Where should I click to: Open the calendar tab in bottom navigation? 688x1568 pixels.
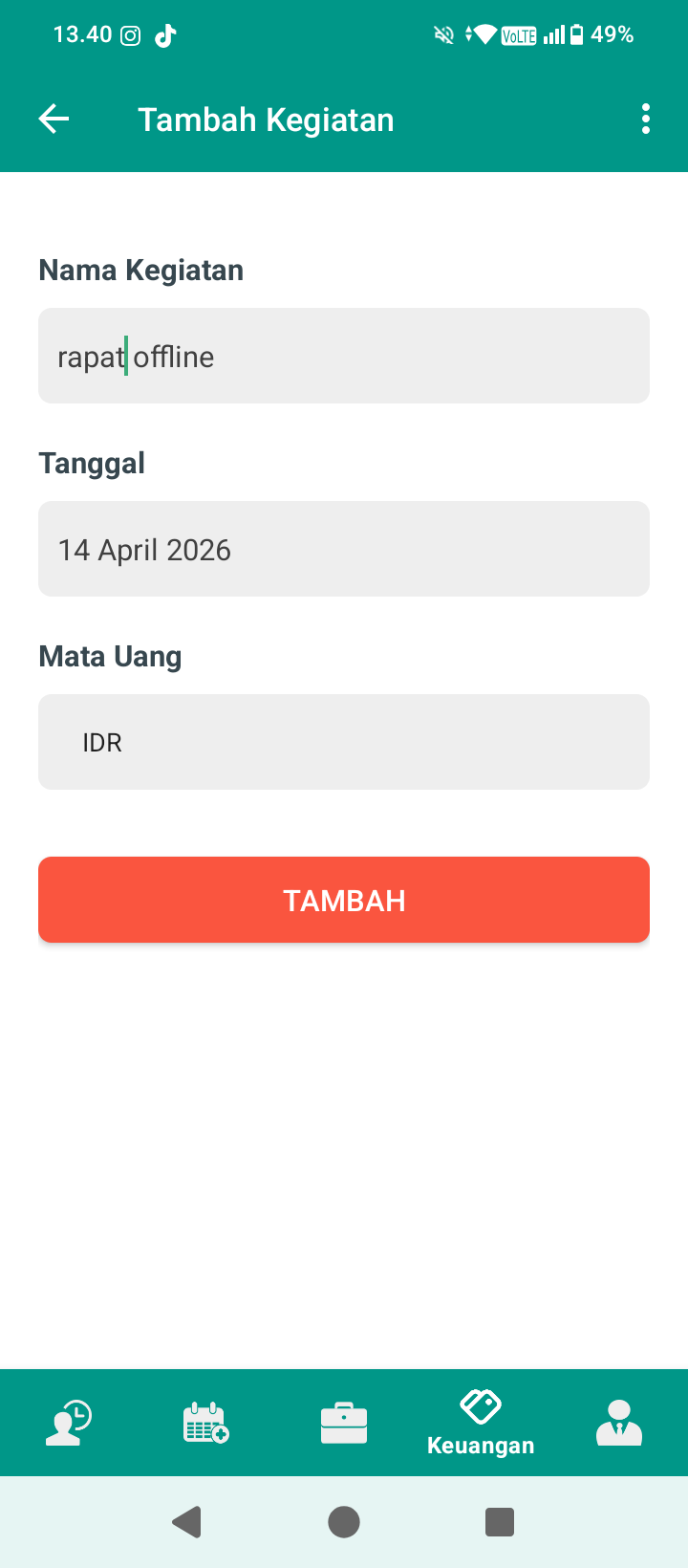point(206,1423)
